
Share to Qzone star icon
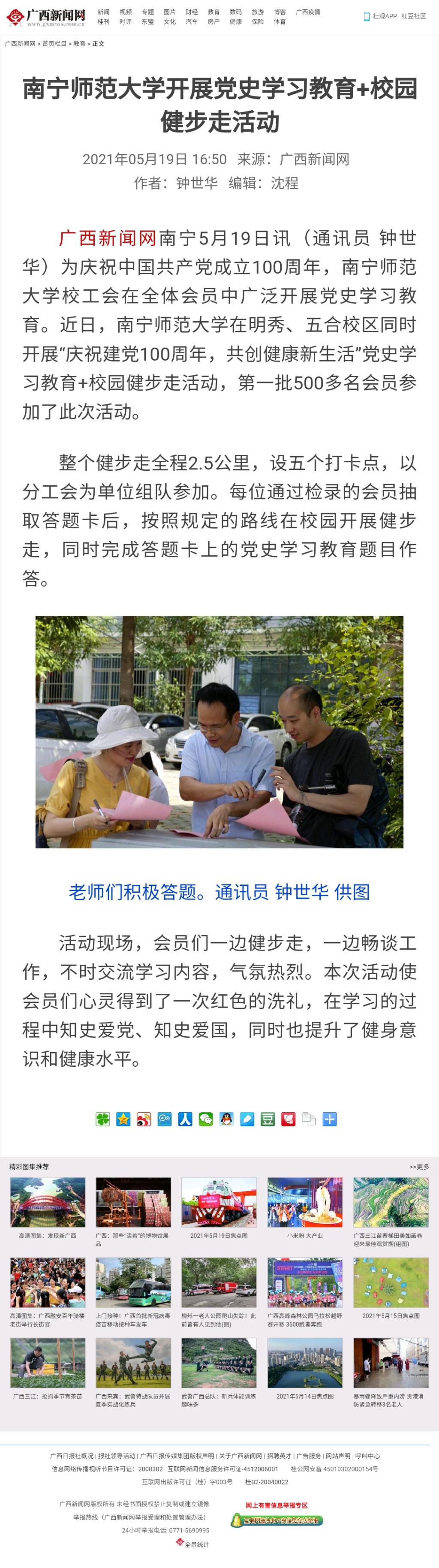click(x=123, y=1119)
